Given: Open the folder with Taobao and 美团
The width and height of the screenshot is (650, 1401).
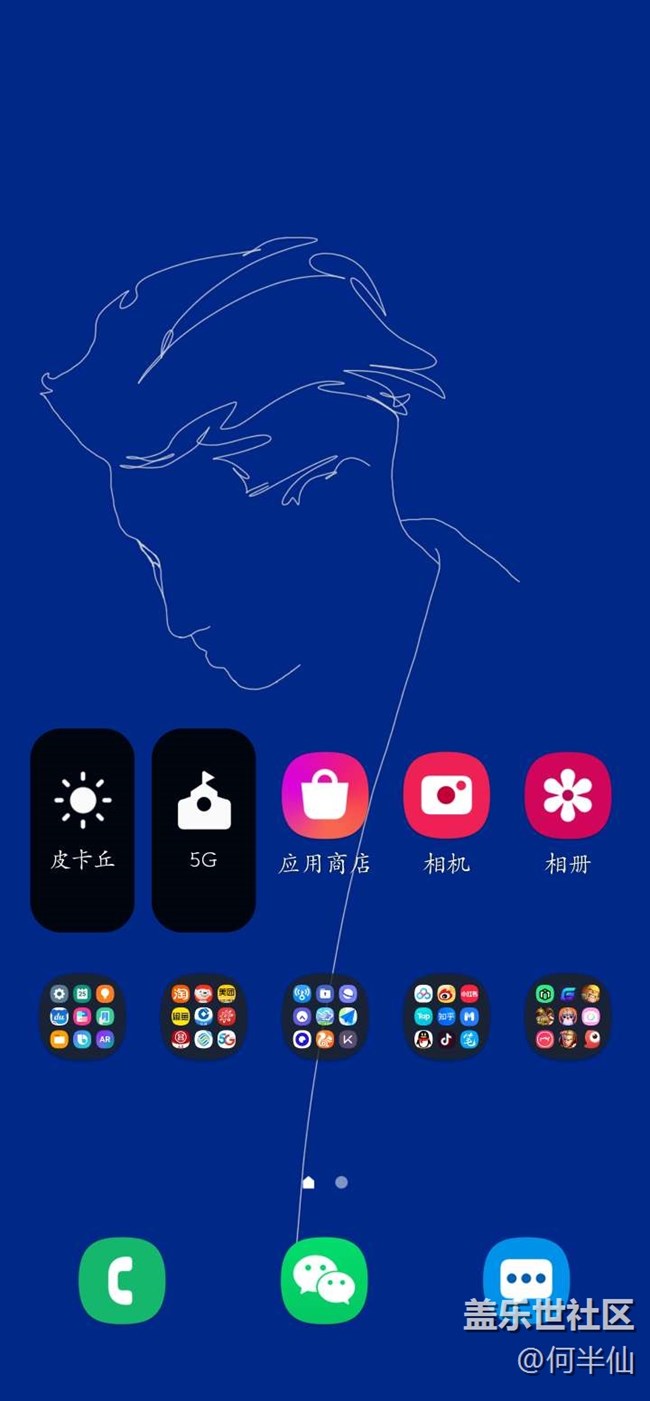Looking at the screenshot, I should pos(204,1016).
